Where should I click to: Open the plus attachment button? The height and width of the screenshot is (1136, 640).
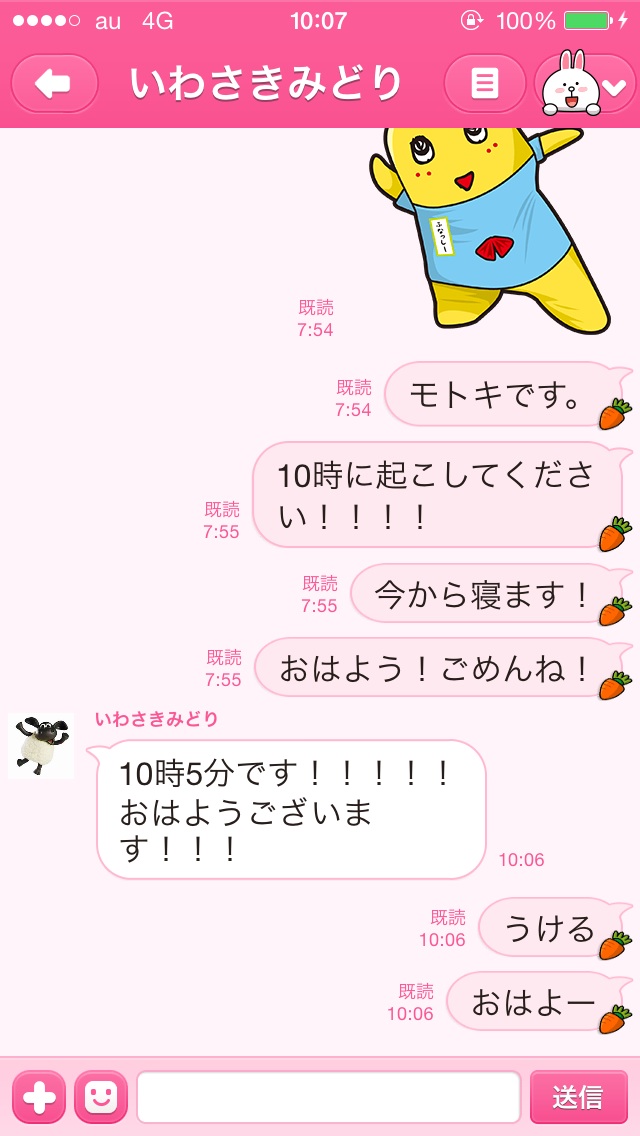[39, 1097]
